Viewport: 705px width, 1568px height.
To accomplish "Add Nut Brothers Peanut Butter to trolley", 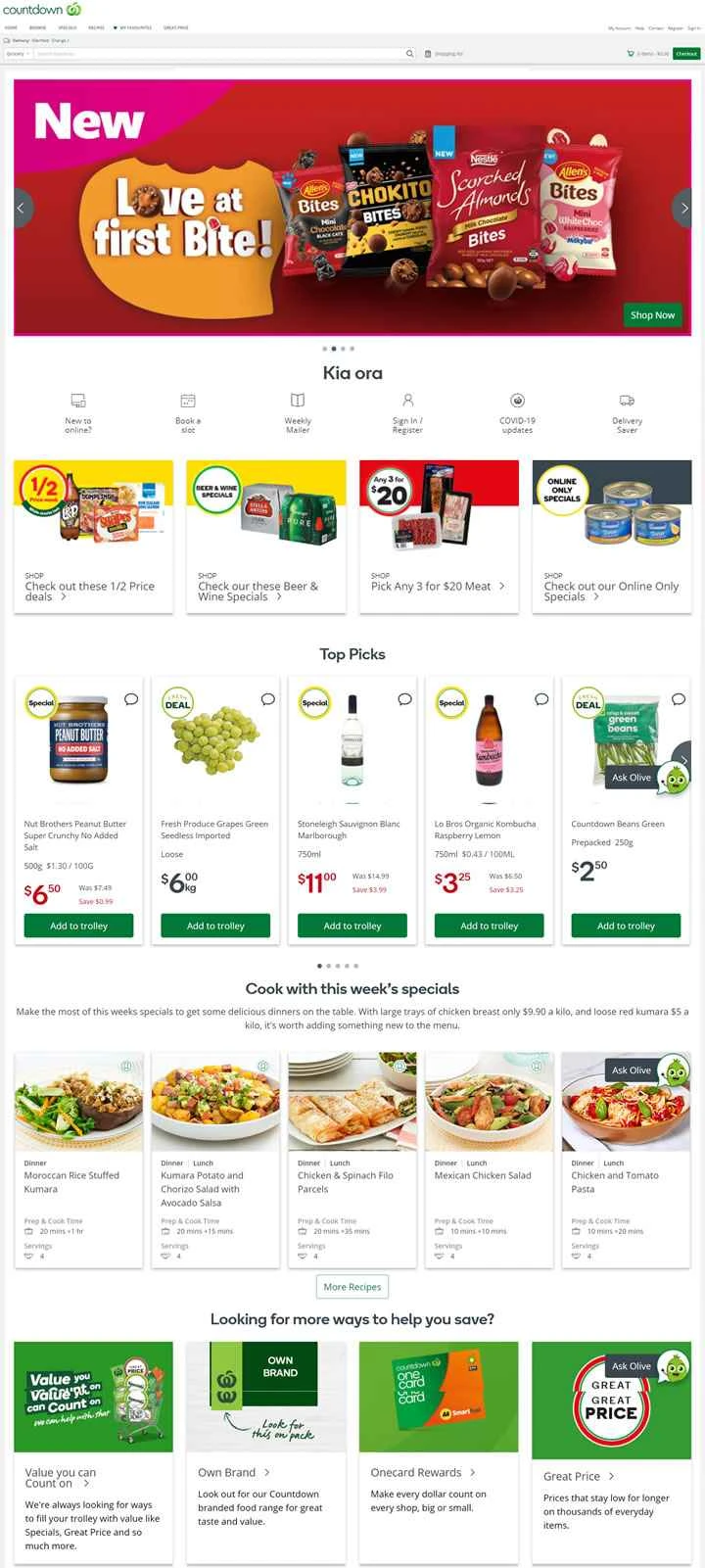I will 78,926.
